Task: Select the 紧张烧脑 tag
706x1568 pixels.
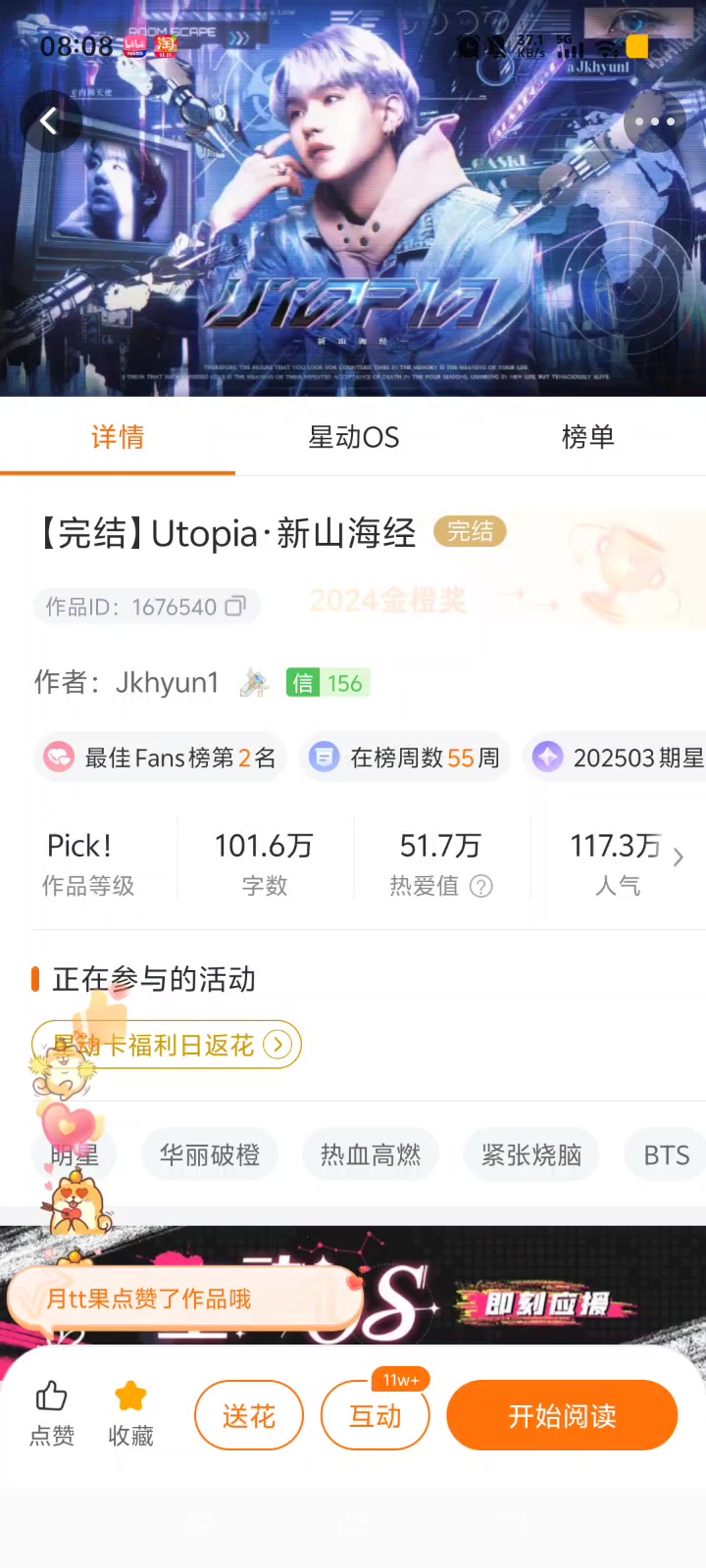Action: point(531,1155)
